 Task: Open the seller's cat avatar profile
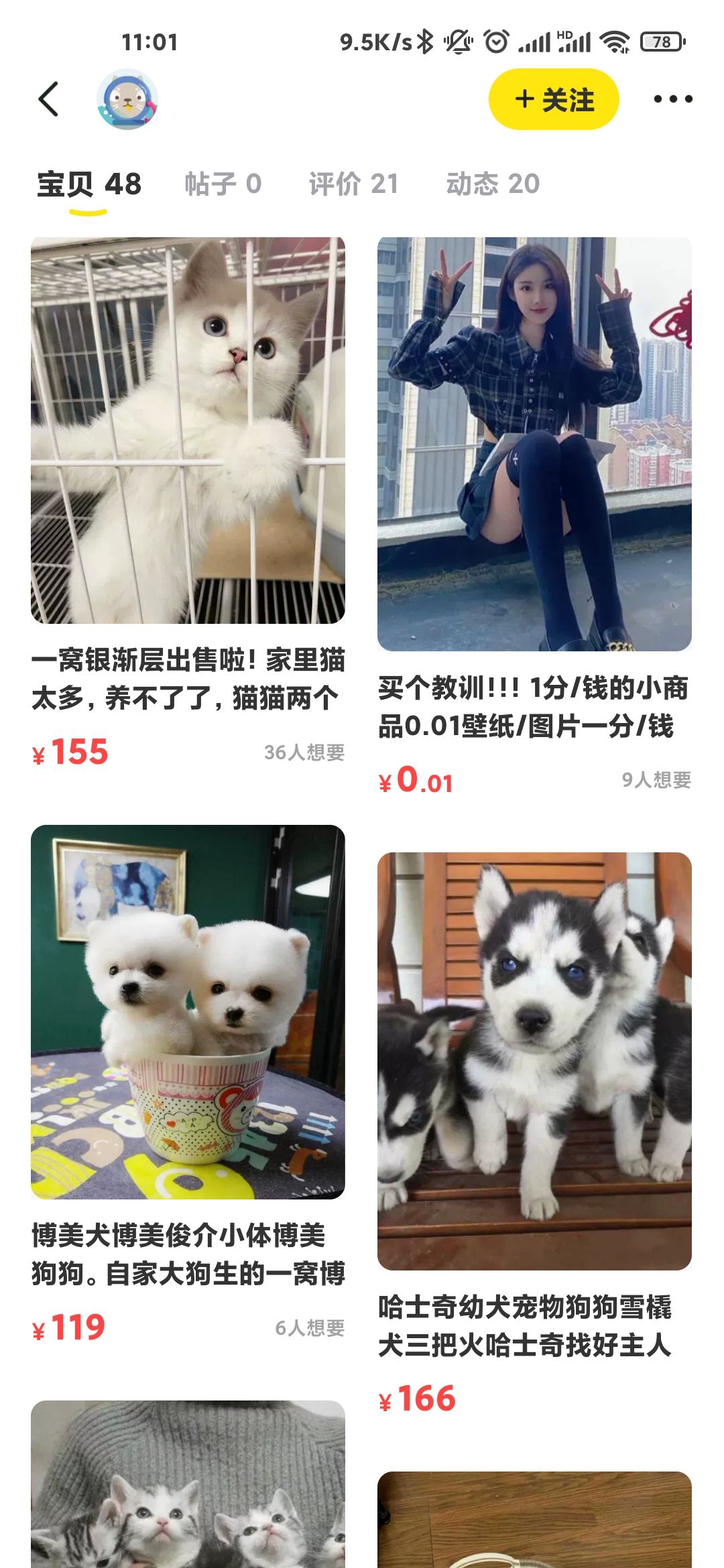point(127,99)
